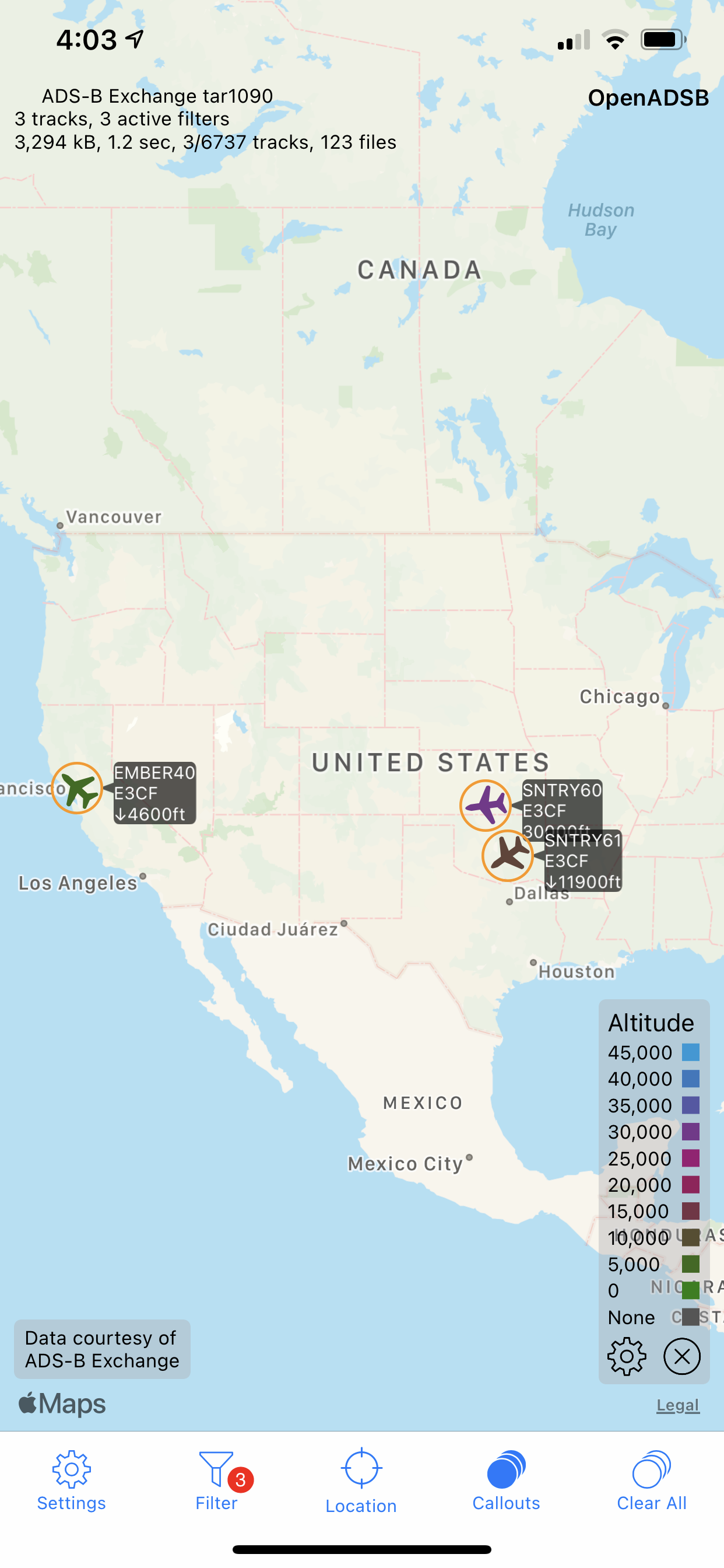This screenshot has height=1568, width=724.
Task: Open the Legal link
Action: (678, 1405)
